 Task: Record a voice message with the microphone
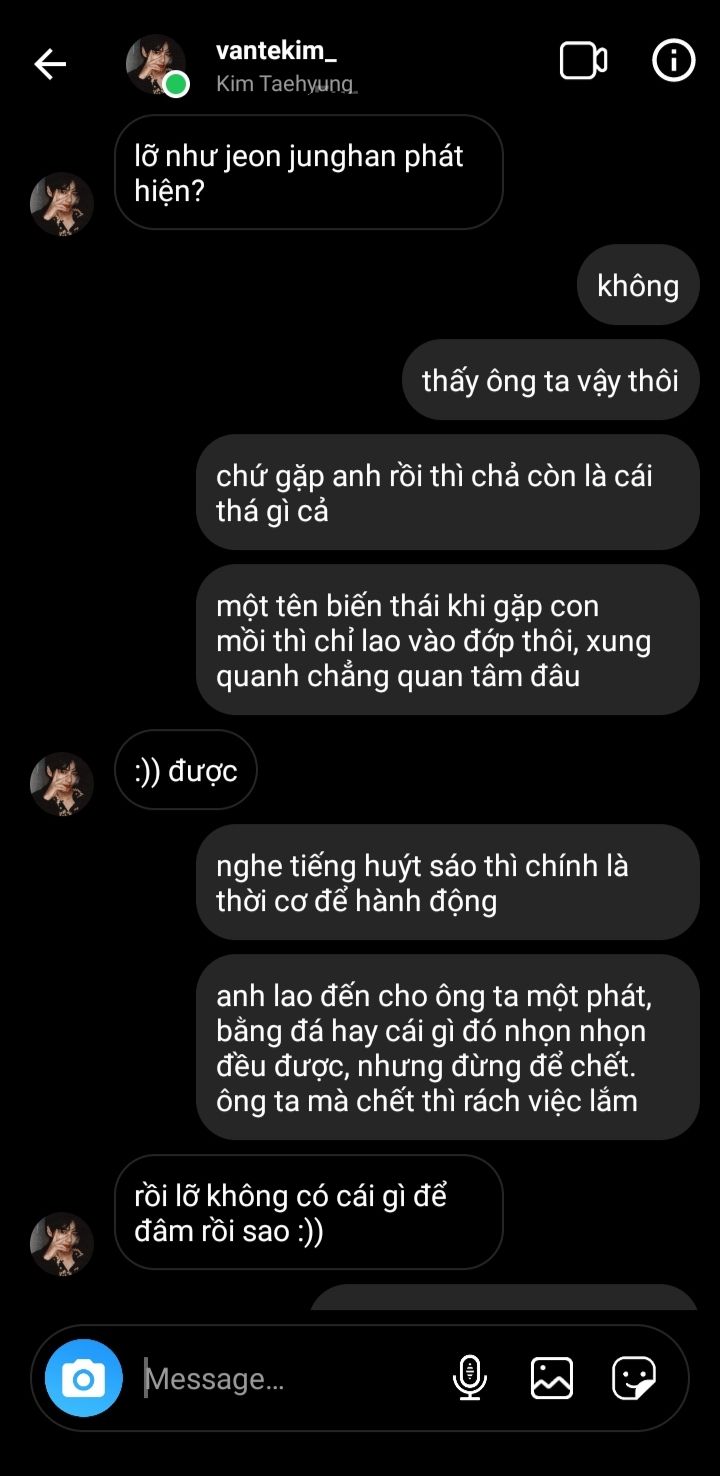(469, 1378)
